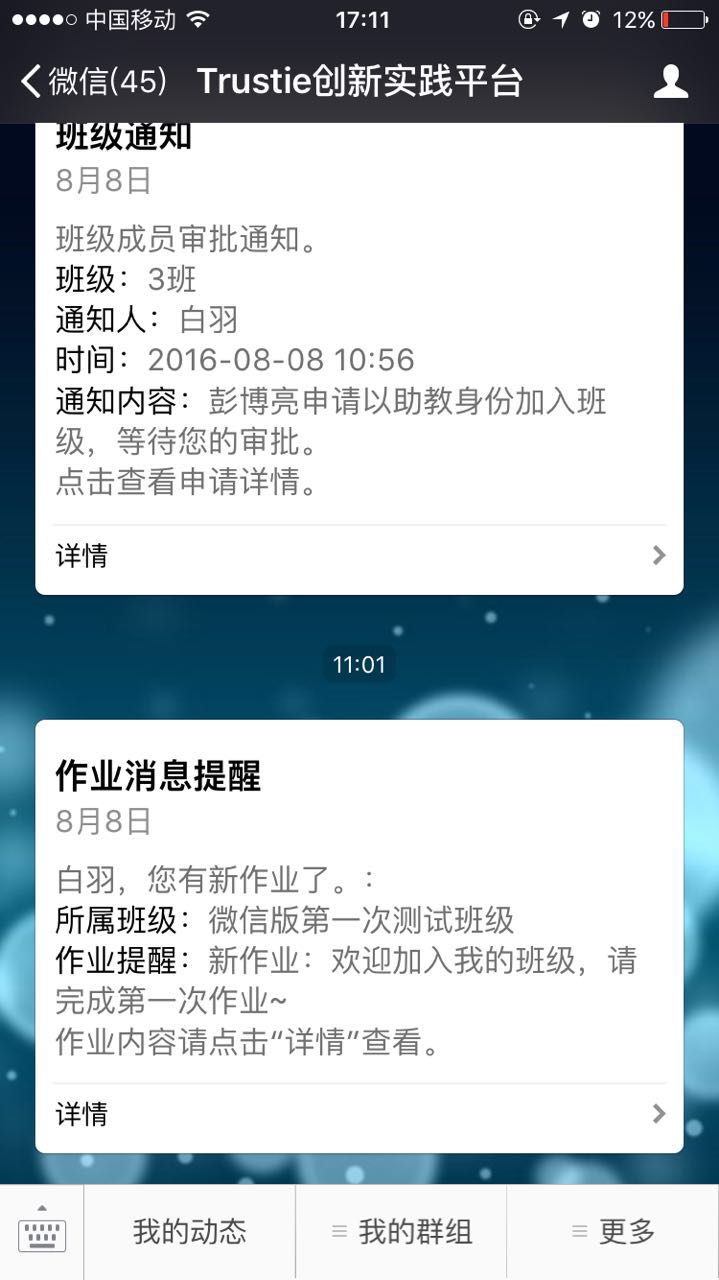The width and height of the screenshot is (719, 1280).
Task: Switch to keyboard input mode
Action: pos(42,1232)
